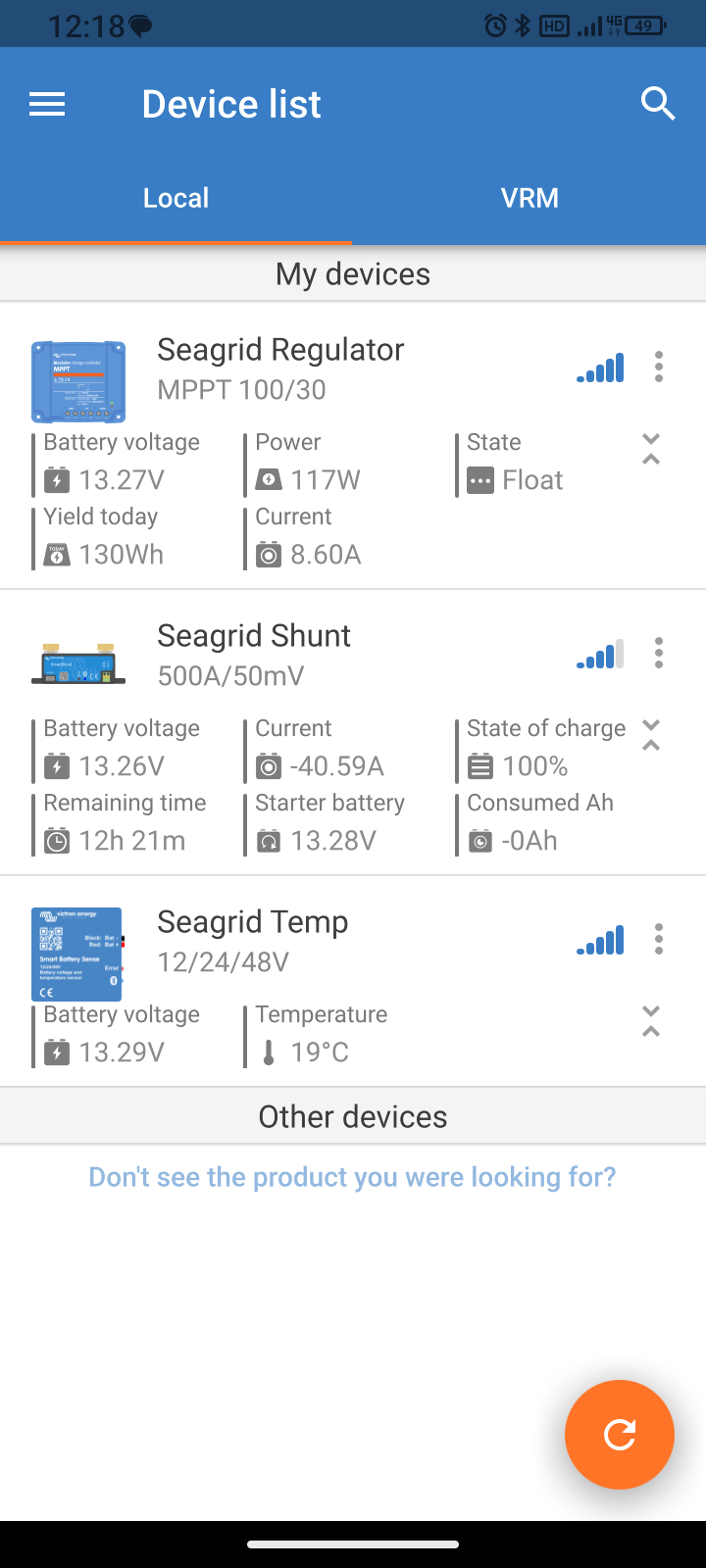Select the Local tab
The width and height of the screenshot is (706, 1568).
point(176,198)
